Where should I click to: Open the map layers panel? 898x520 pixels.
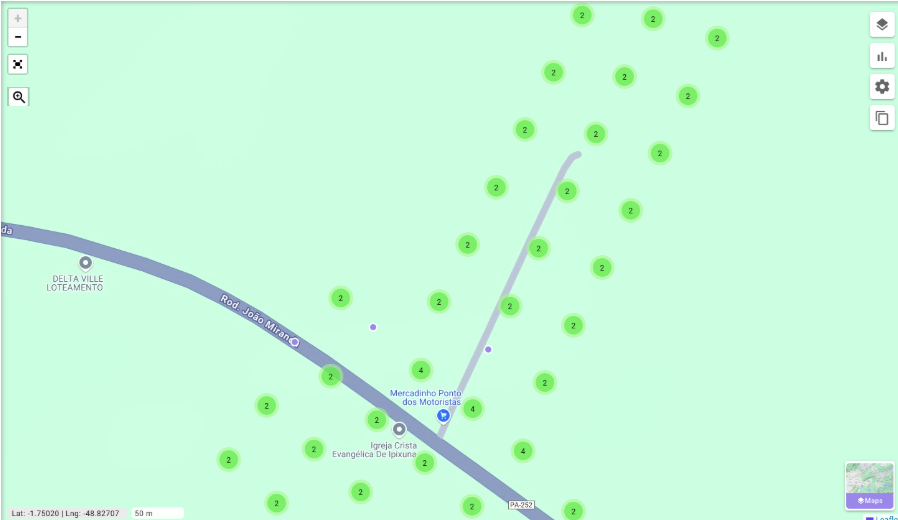coord(881,25)
